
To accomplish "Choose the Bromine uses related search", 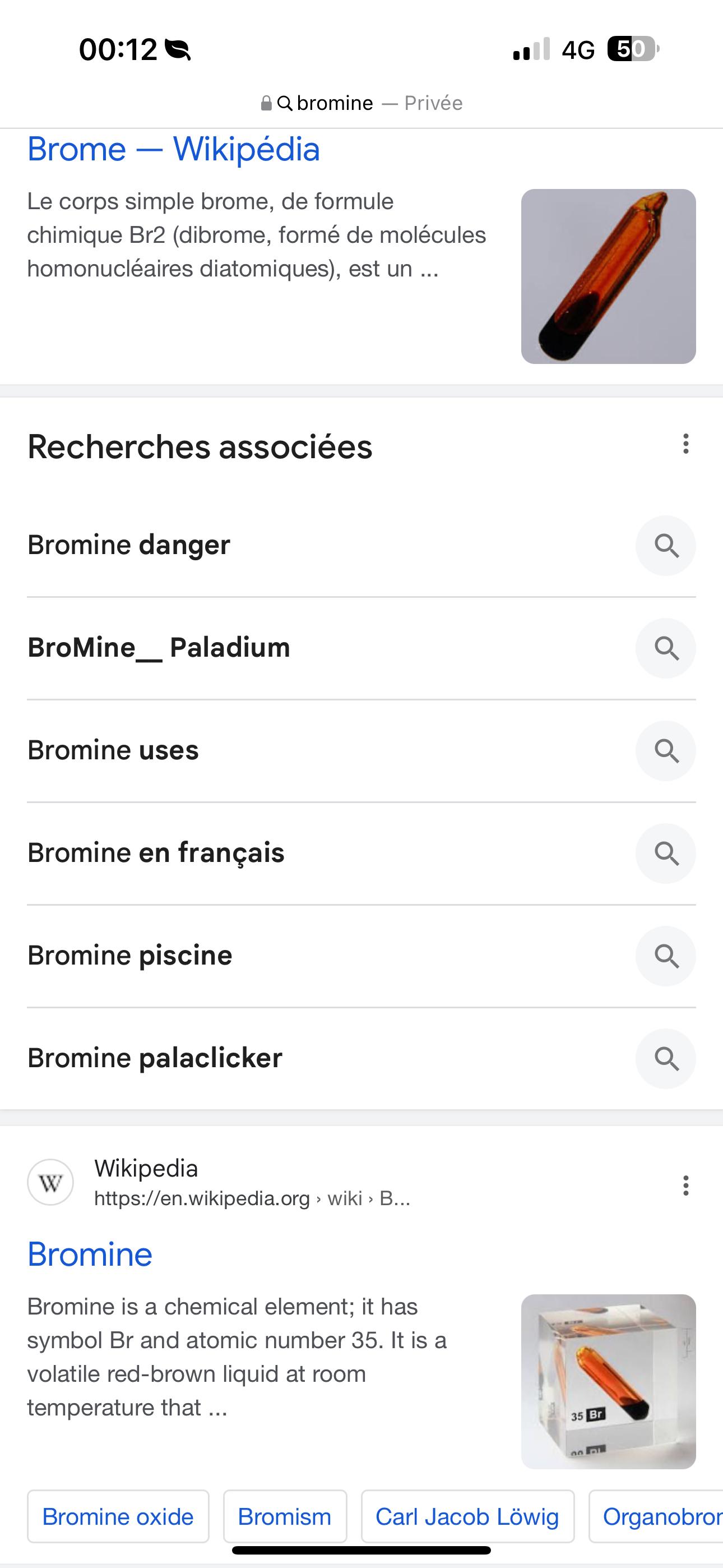I will pos(361,750).
